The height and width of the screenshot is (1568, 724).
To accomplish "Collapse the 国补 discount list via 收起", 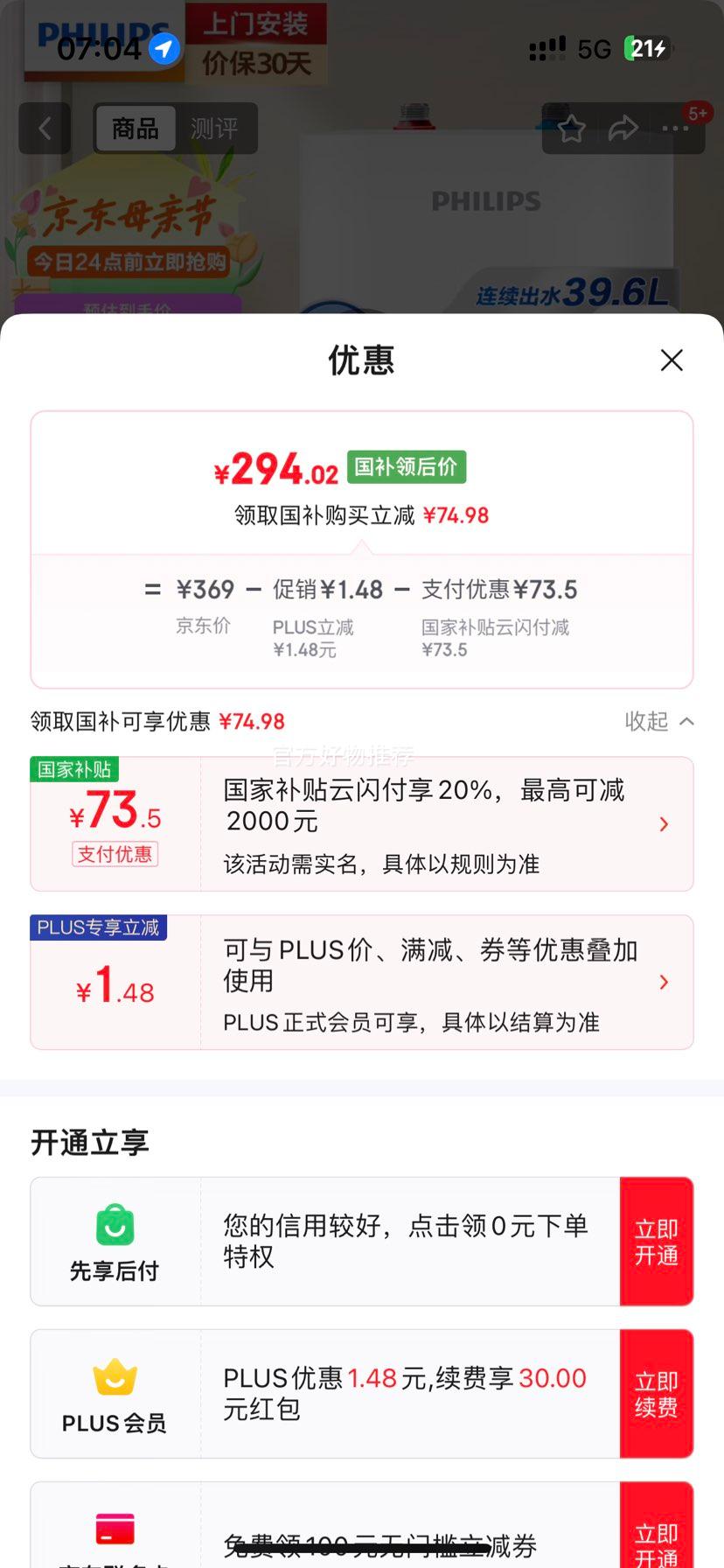I will 659,721.
